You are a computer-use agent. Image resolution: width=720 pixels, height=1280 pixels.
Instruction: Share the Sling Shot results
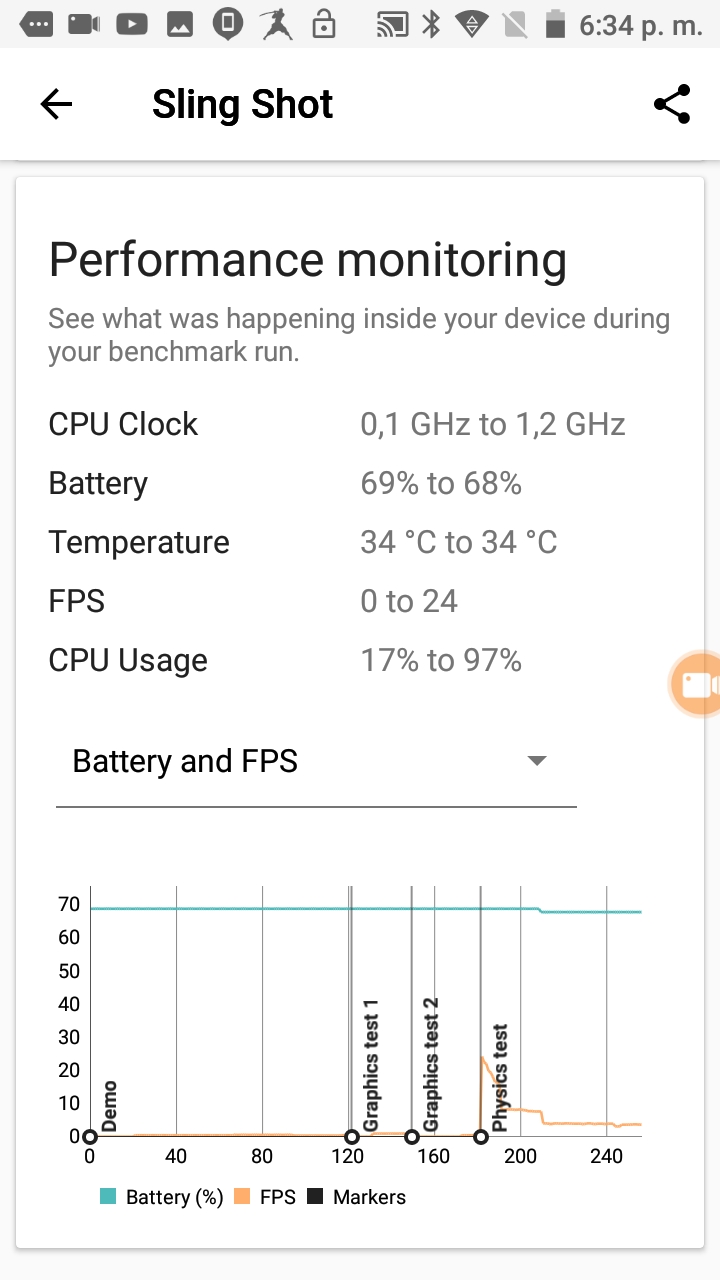pos(672,104)
